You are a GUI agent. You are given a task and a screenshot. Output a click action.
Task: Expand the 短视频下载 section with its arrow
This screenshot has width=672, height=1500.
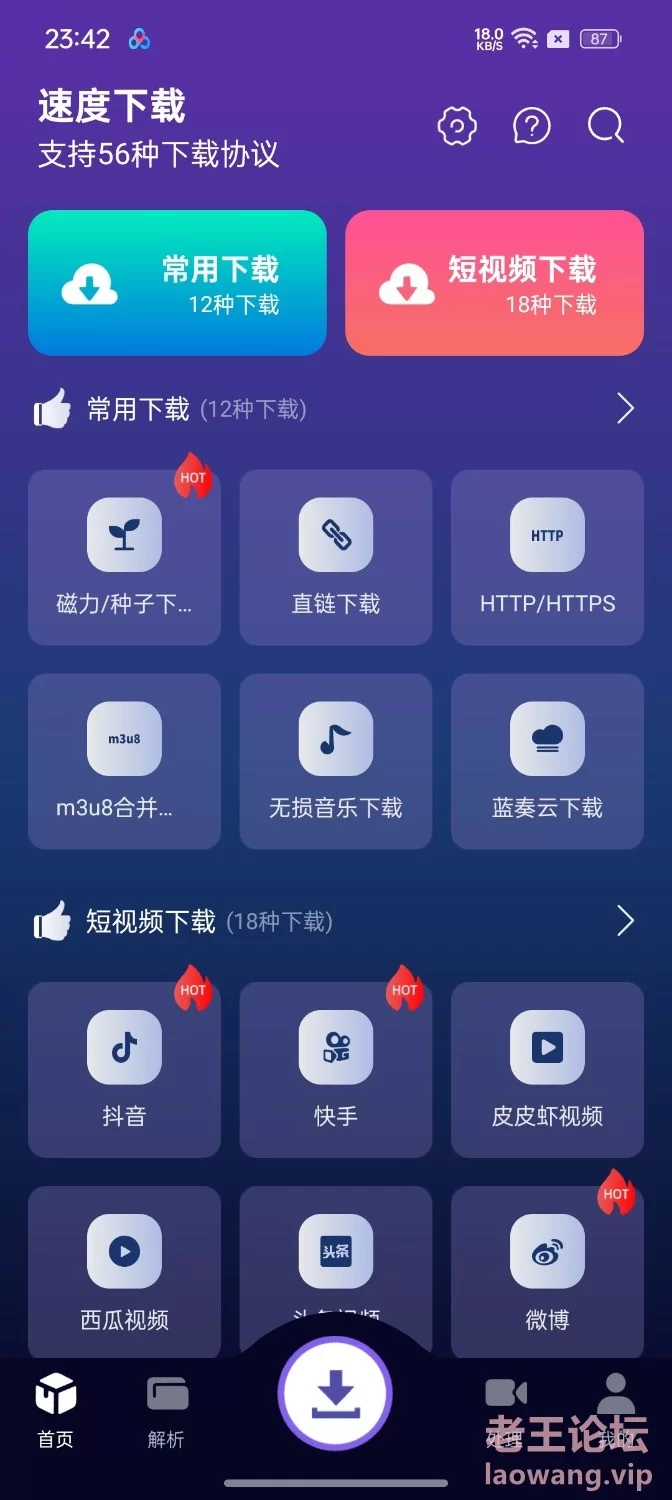(x=626, y=921)
